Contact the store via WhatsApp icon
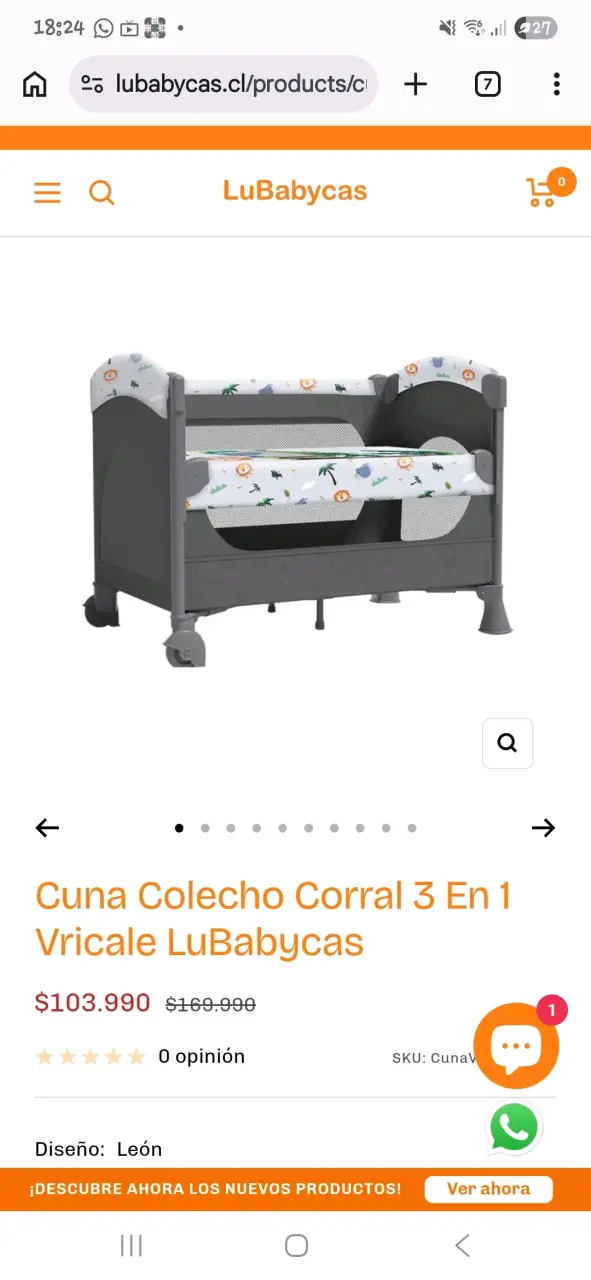Image resolution: width=591 pixels, height=1280 pixels. (514, 1128)
